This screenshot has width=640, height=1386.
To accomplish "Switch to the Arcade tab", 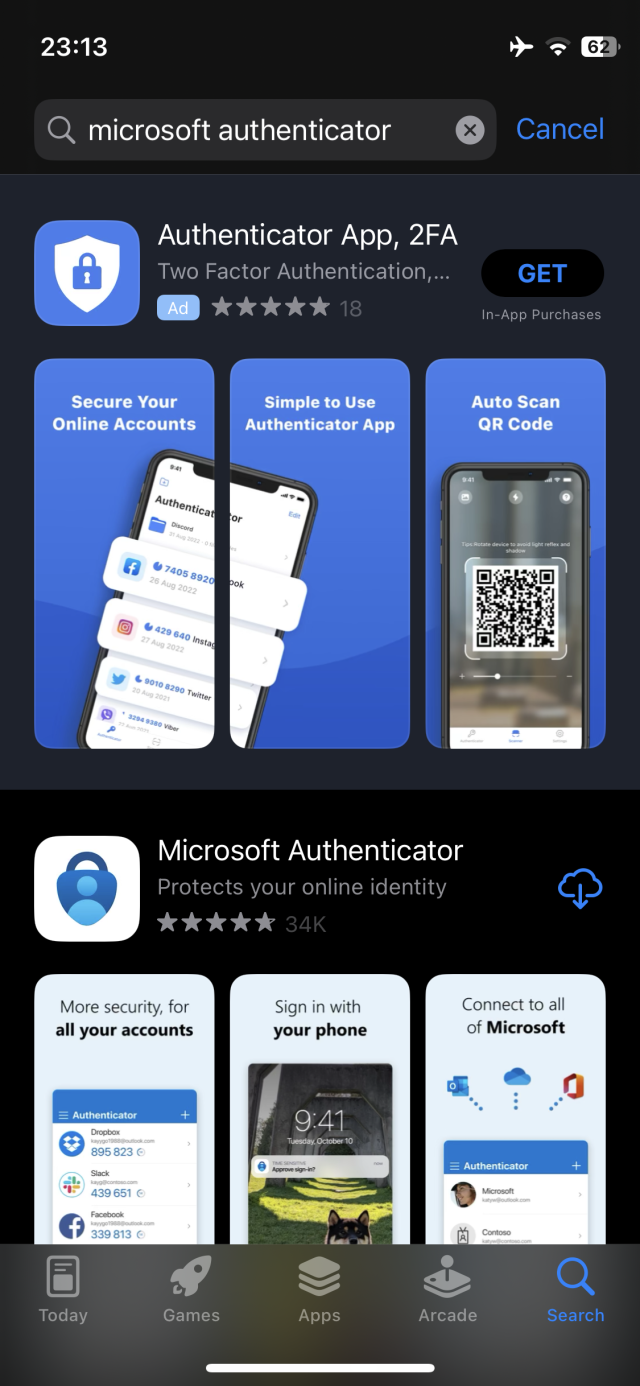I will click(x=448, y=1291).
